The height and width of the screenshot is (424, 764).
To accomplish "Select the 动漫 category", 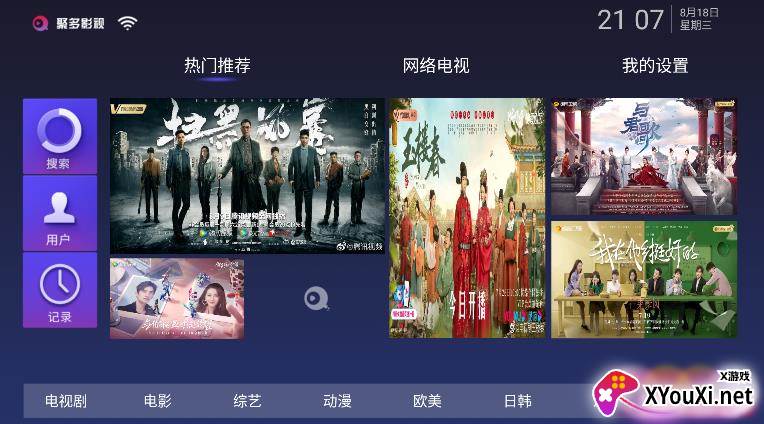I will tap(337, 401).
